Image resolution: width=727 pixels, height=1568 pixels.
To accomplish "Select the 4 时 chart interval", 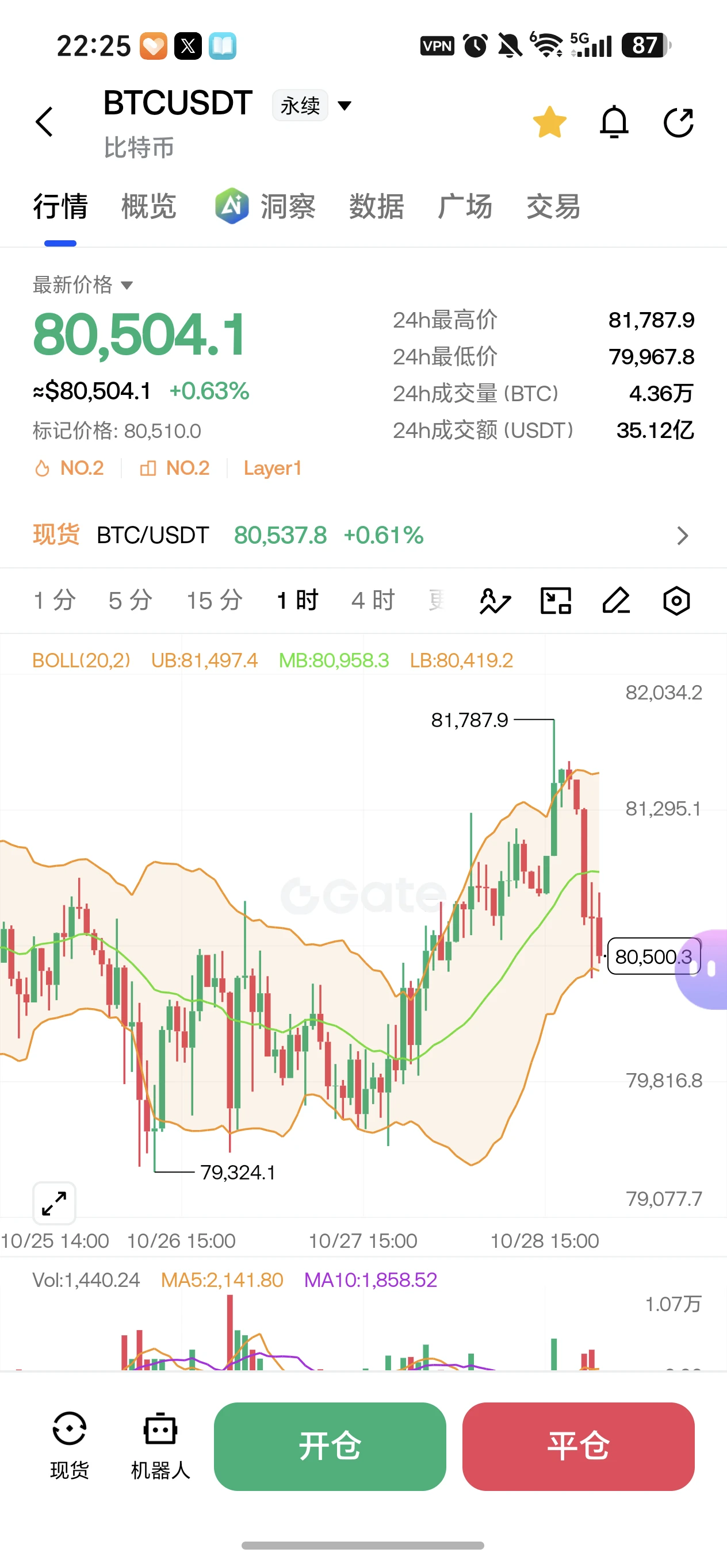I will coord(373,601).
